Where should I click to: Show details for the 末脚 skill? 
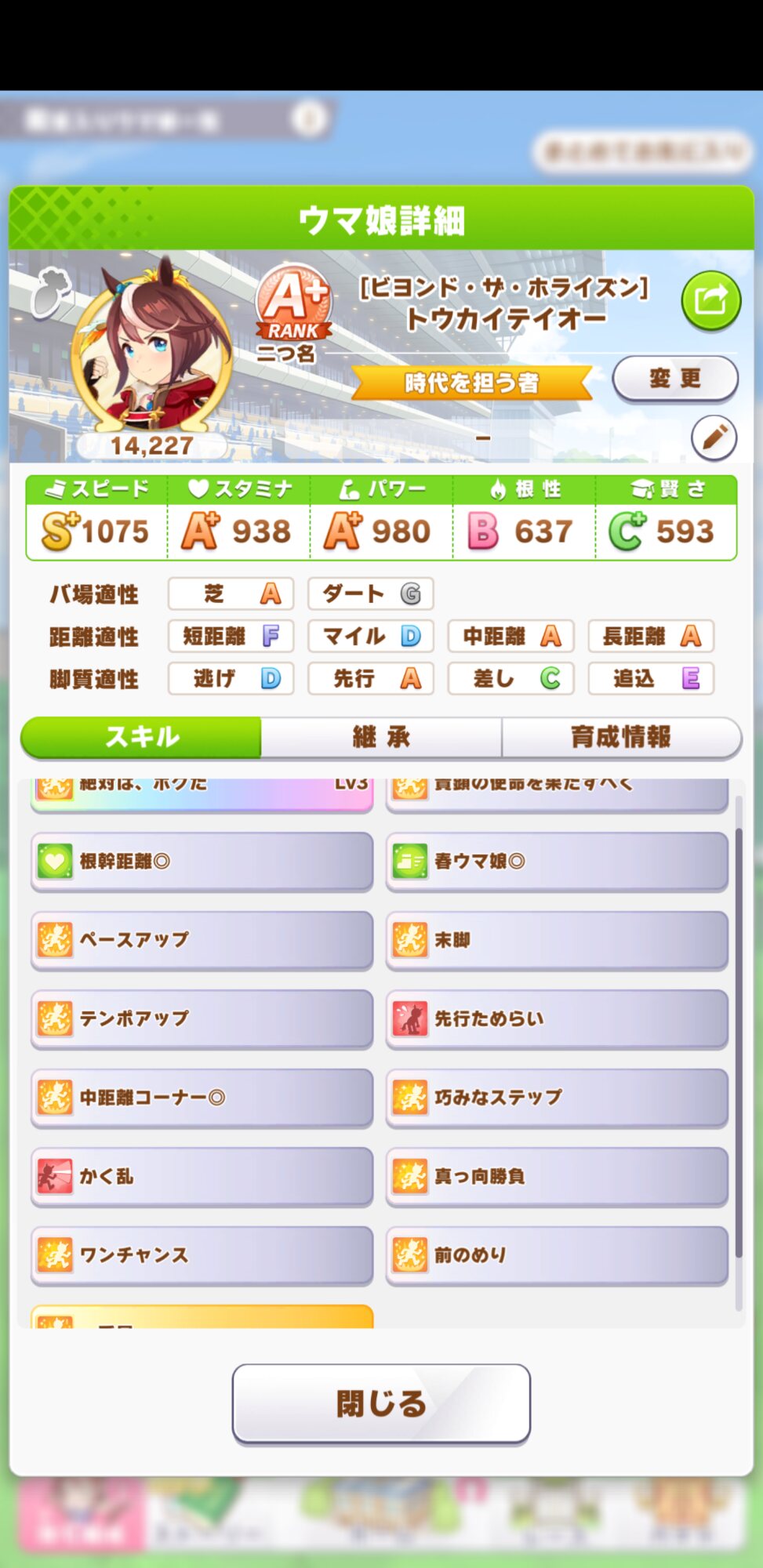557,940
